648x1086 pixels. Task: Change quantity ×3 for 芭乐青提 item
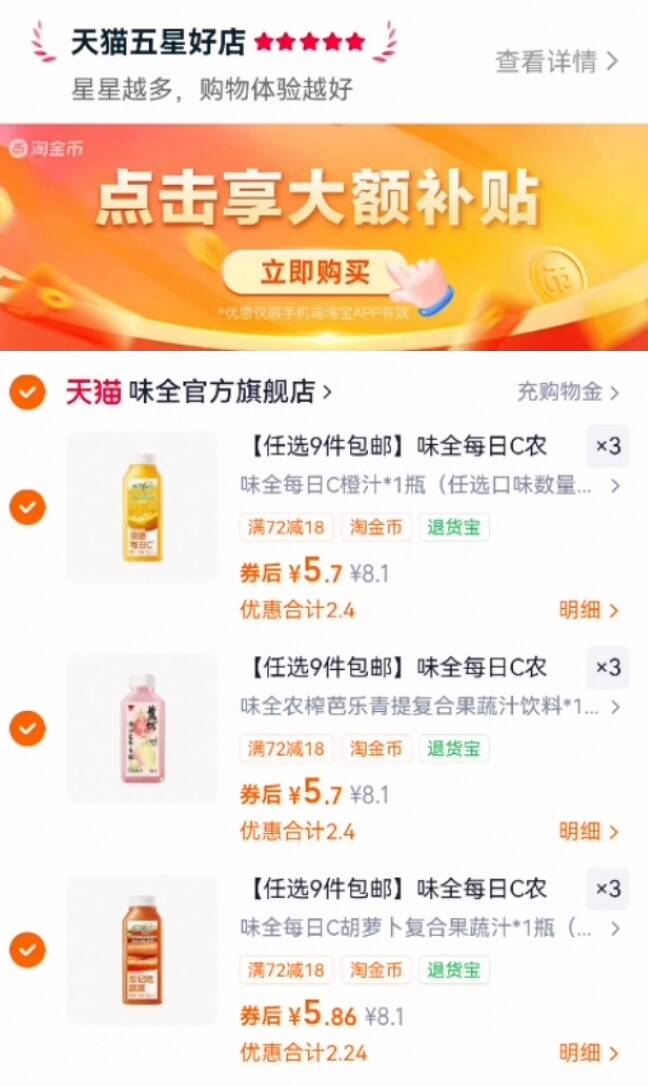coord(608,668)
